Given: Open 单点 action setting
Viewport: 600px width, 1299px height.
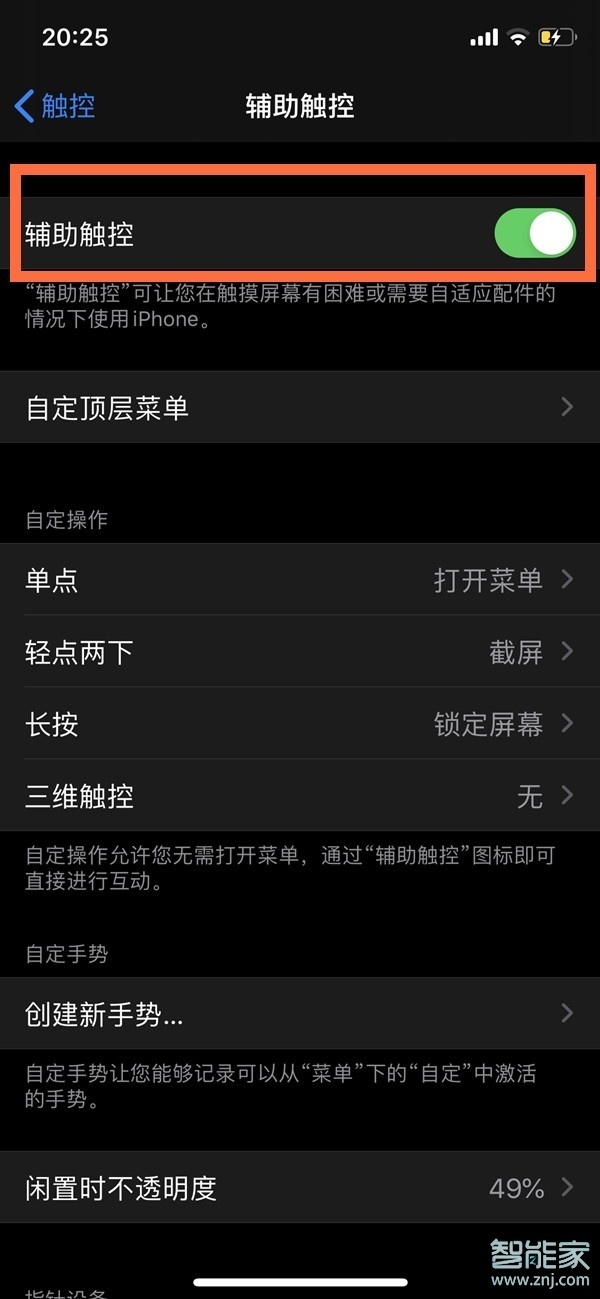Looking at the screenshot, I should pyautogui.click(x=300, y=580).
